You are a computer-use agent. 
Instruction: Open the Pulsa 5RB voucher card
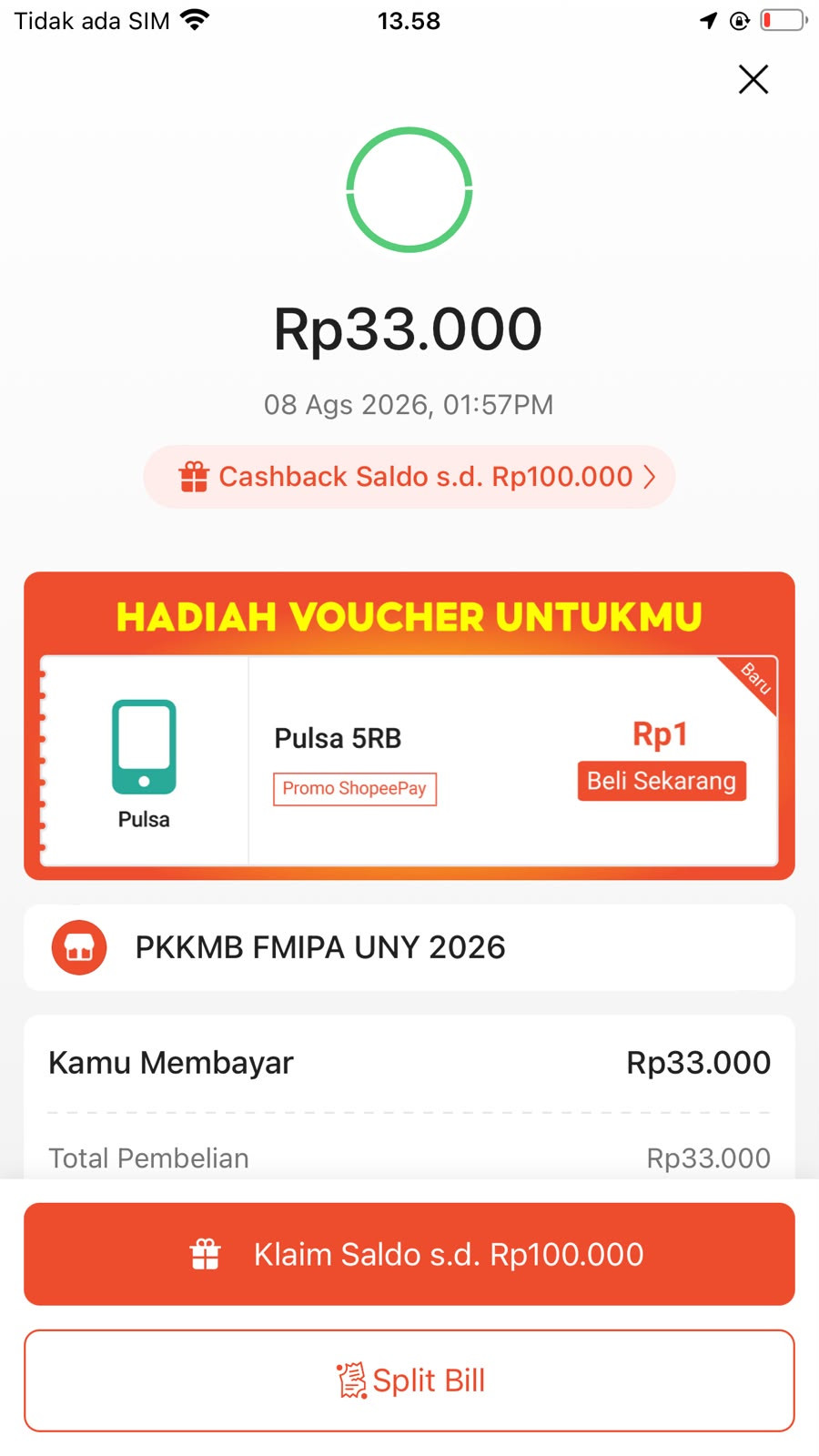coord(409,760)
